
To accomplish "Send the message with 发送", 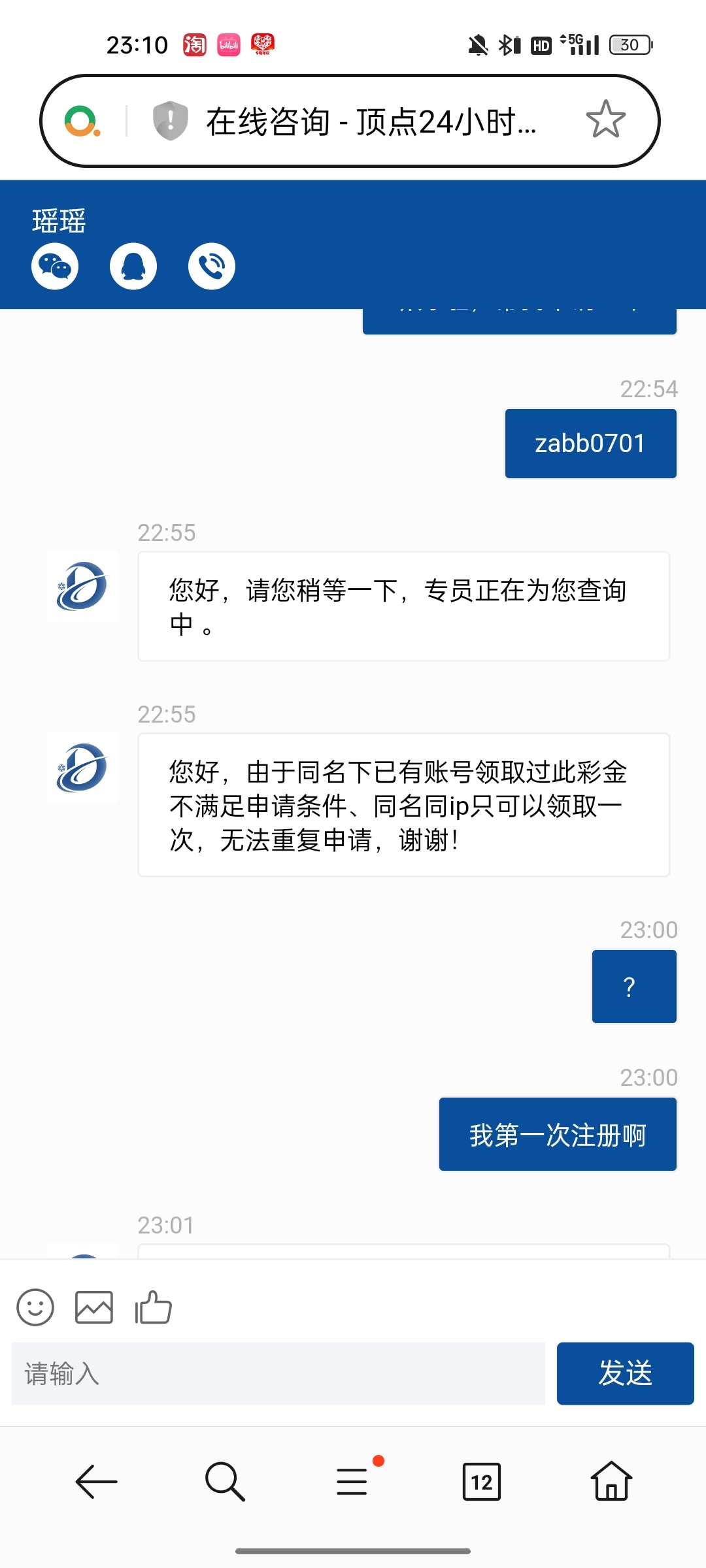I will coord(626,1373).
